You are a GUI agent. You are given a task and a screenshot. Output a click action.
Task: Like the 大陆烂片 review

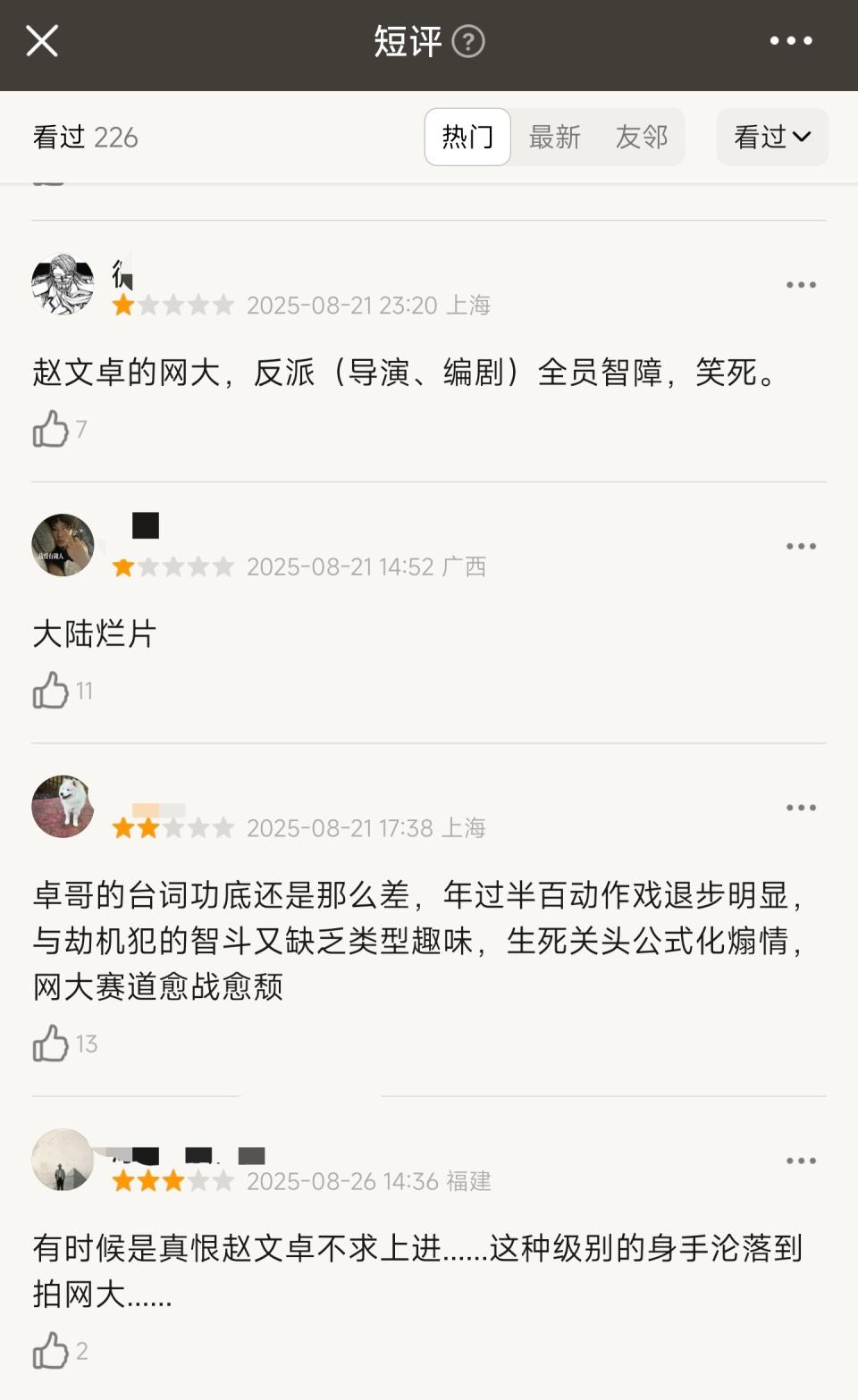[51, 691]
